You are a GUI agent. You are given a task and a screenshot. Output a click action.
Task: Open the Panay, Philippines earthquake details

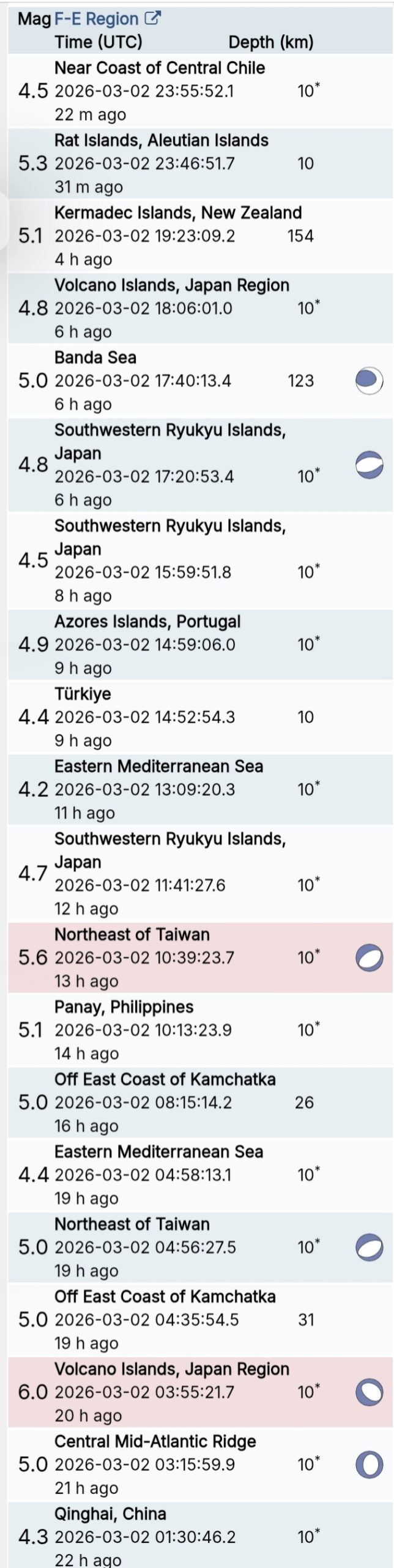coord(124,1007)
